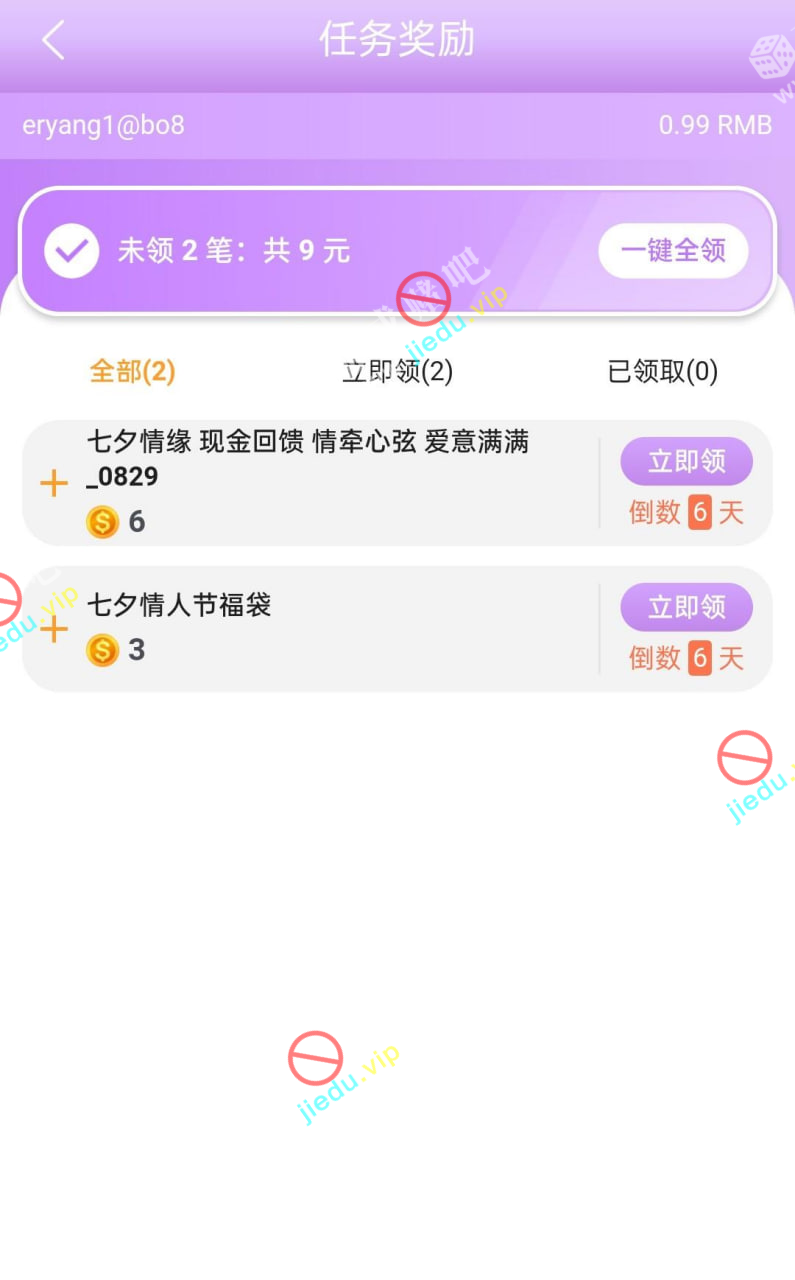Switch to the 立即领(2) tab
The image size is (795, 1280).
tap(397, 372)
